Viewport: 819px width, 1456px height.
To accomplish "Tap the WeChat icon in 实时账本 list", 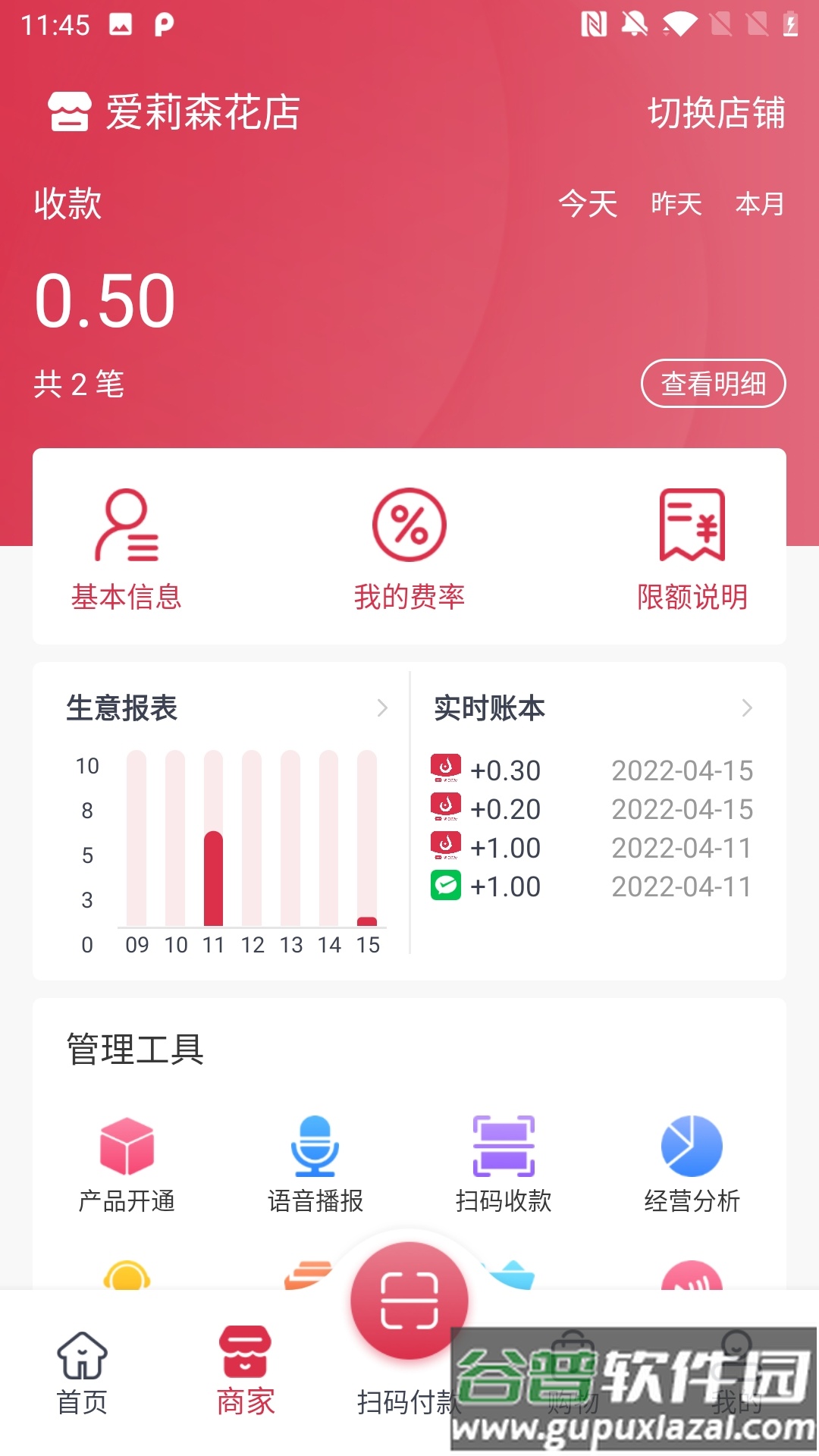I will tap(447, 885).
